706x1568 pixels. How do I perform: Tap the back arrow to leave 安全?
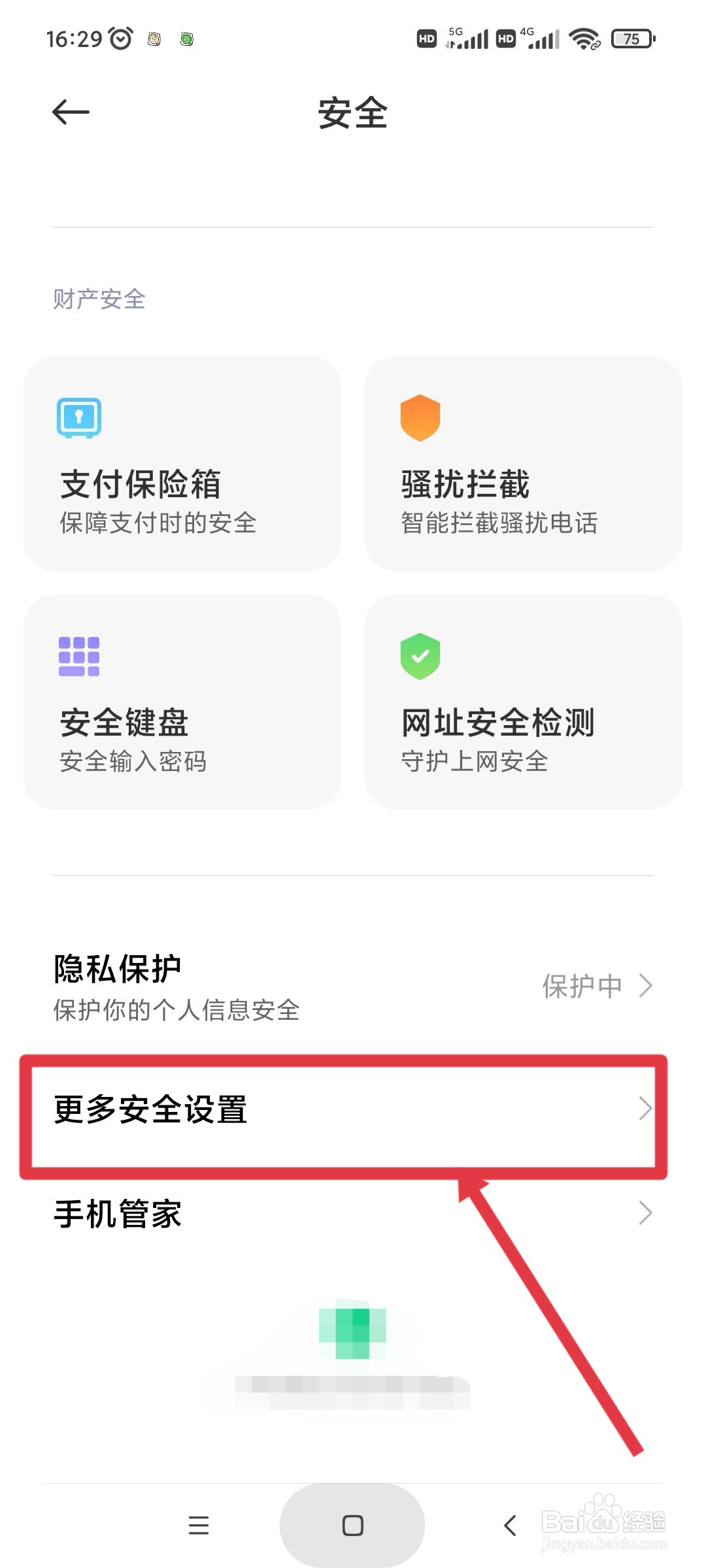(x=69, y=111)
